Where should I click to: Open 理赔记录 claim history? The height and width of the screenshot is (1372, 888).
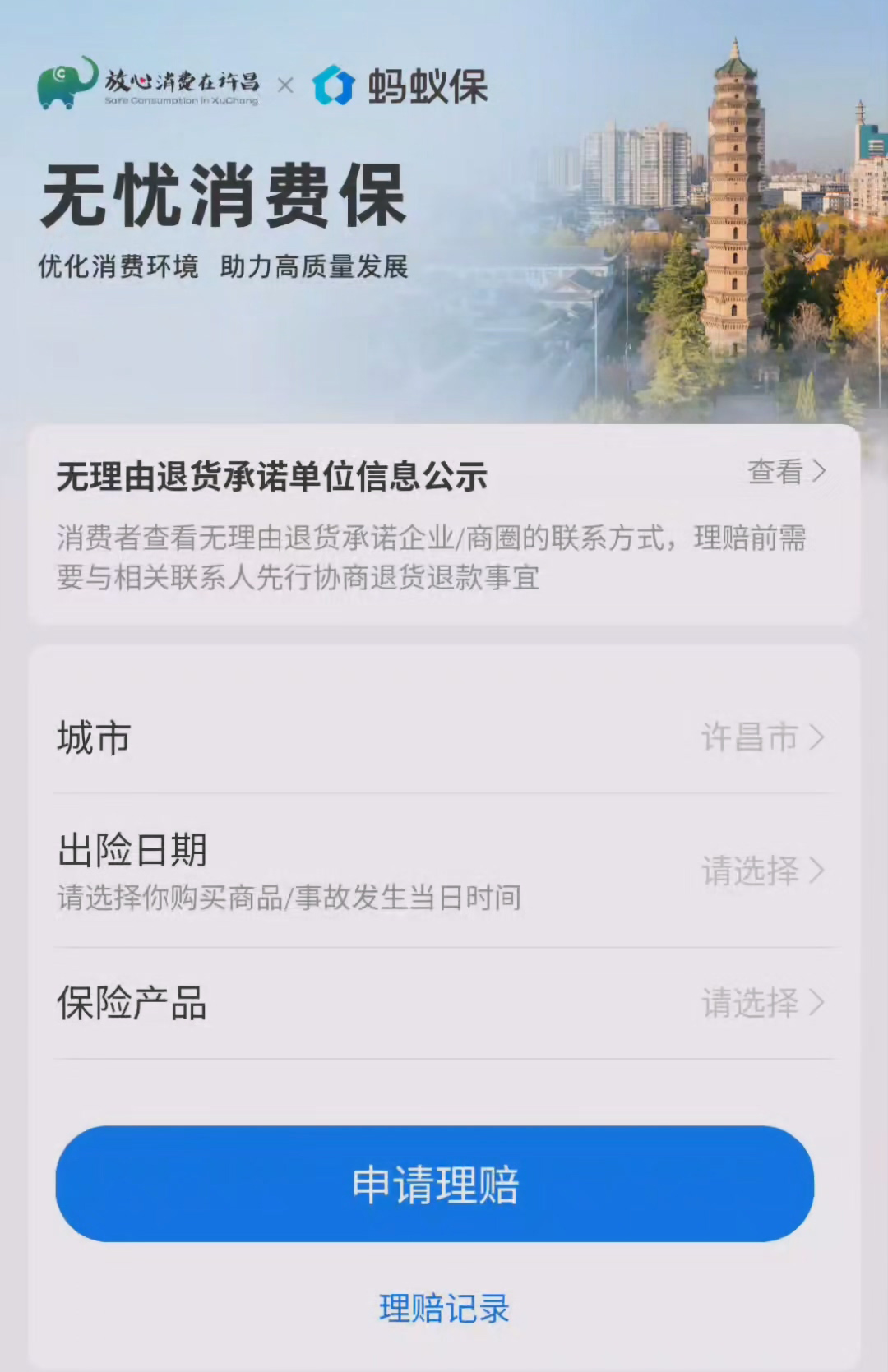444,1308
